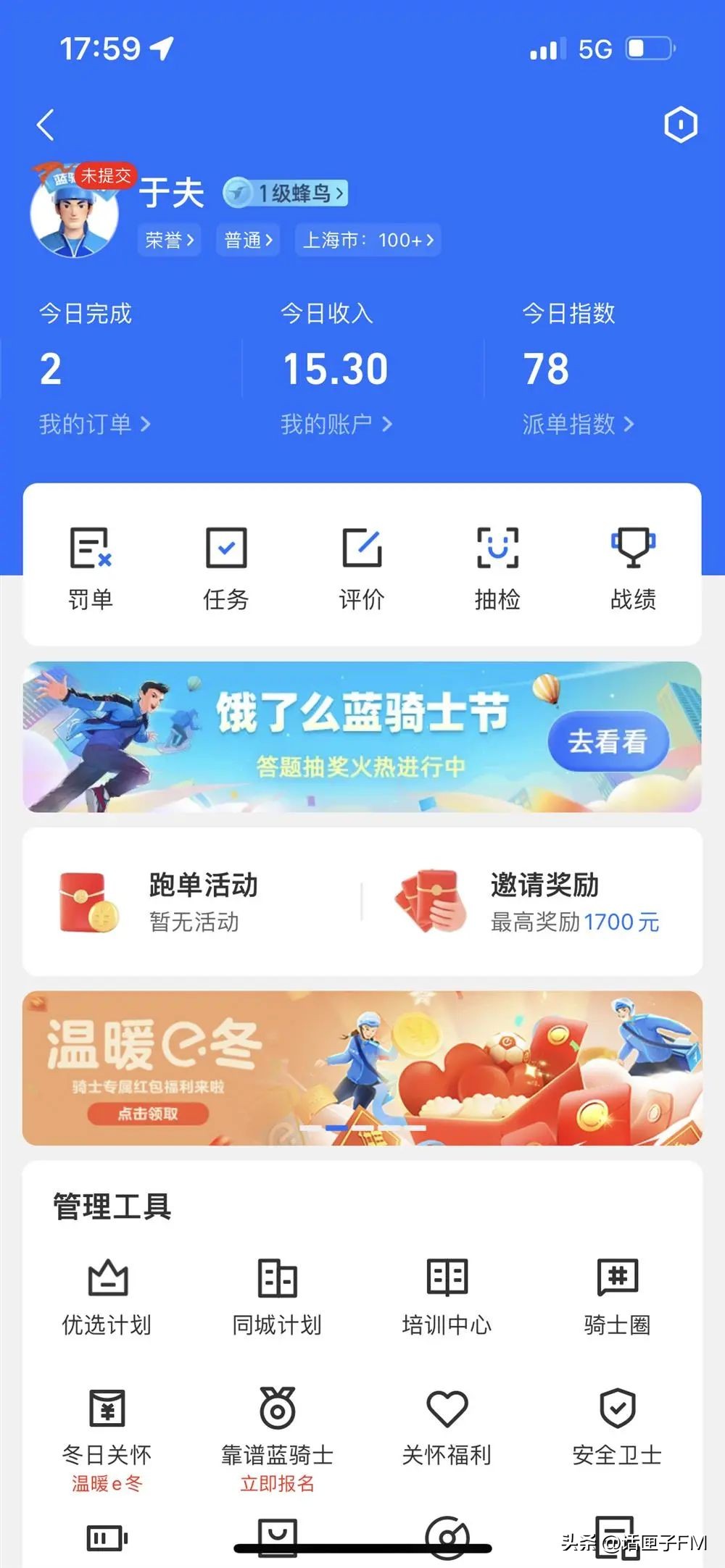Tap the rider avatar photo

(75, 212)
